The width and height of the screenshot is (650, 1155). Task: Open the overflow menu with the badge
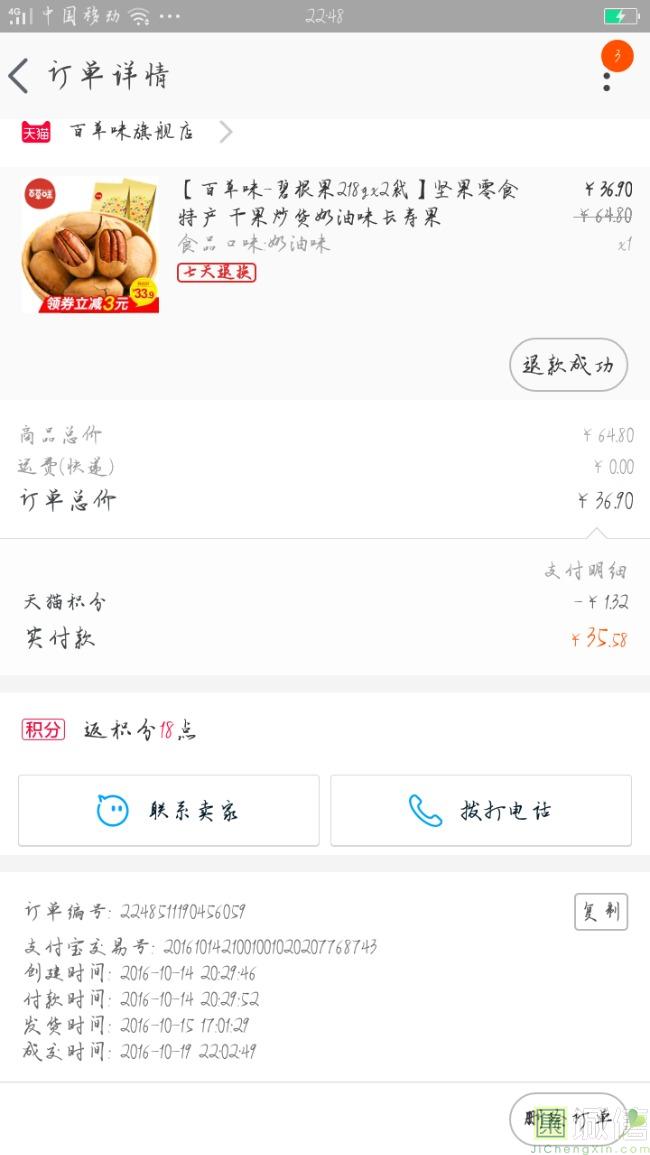point(607,75)
